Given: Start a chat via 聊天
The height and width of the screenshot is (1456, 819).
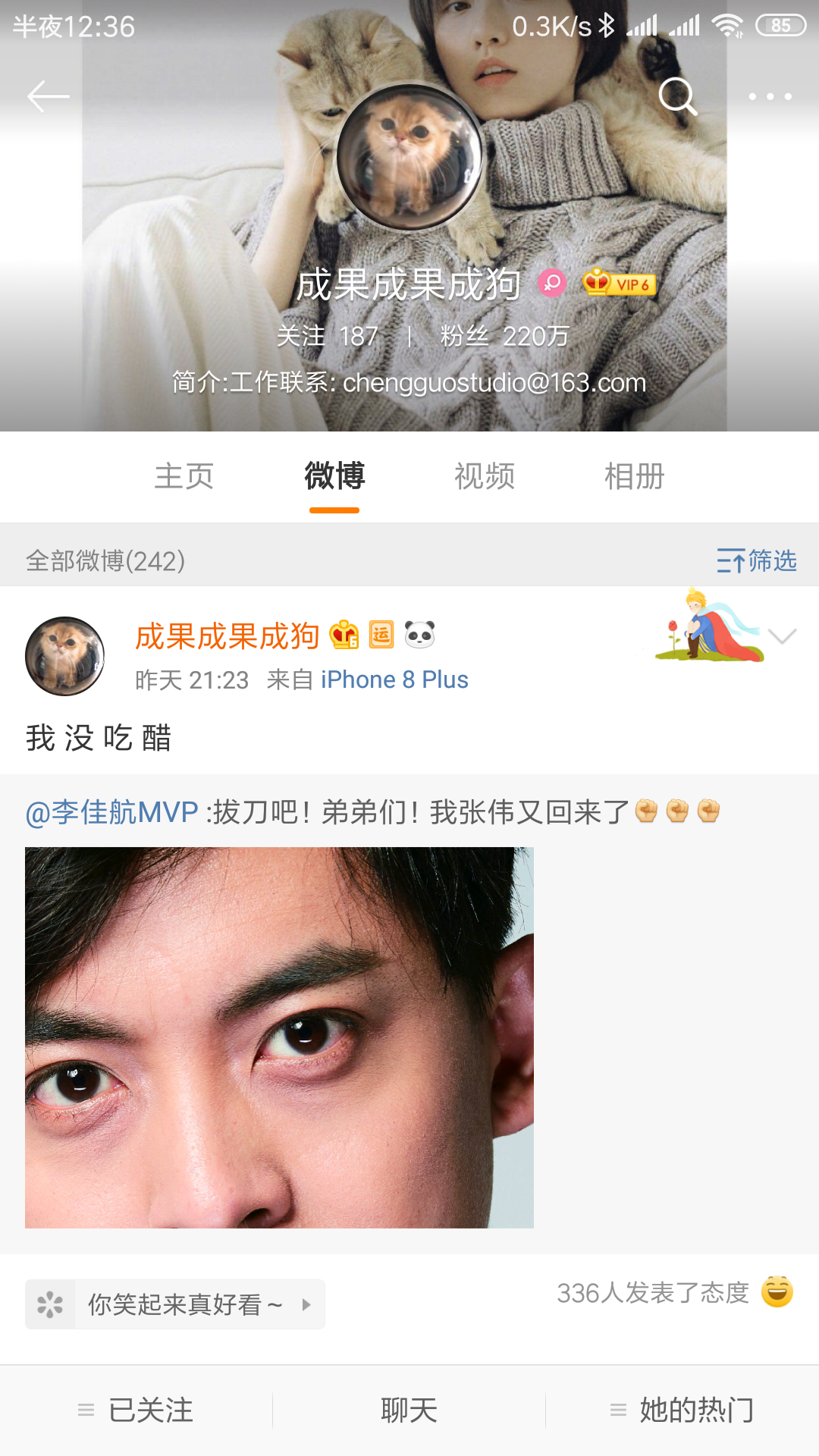Looking at the screenshot, I should pyautogui.click(x=409, y=1410).
